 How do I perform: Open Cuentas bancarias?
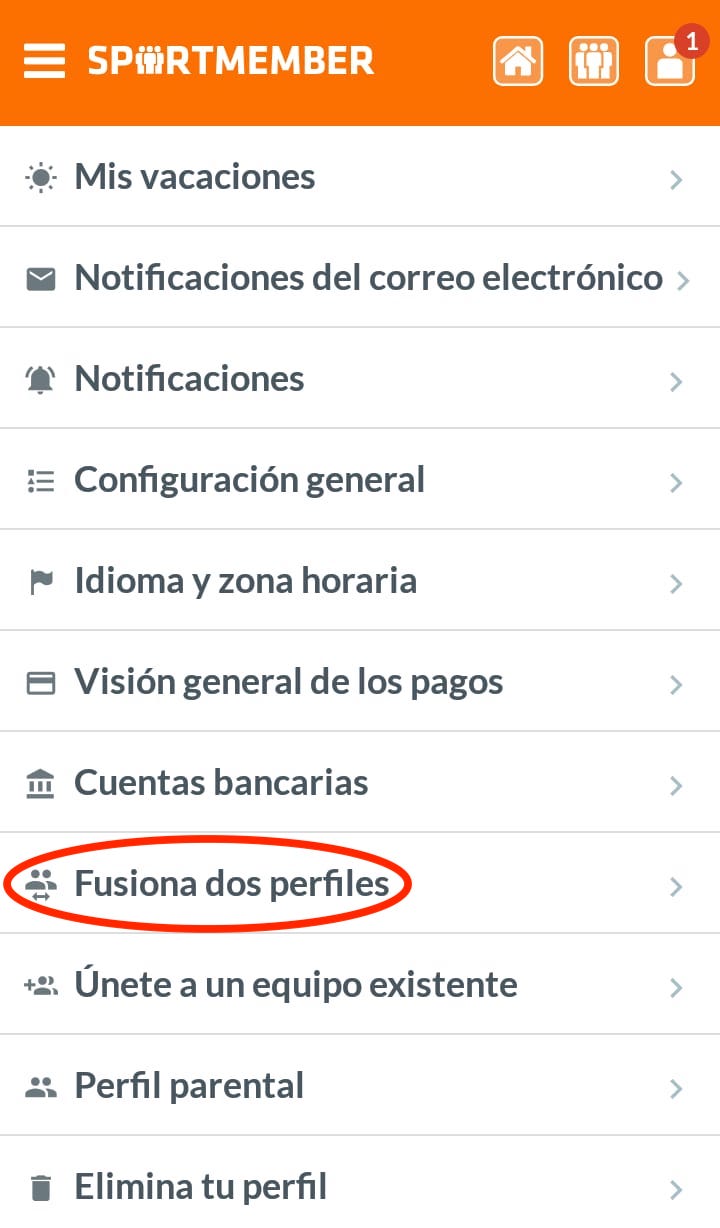click(x=360, y=783)
